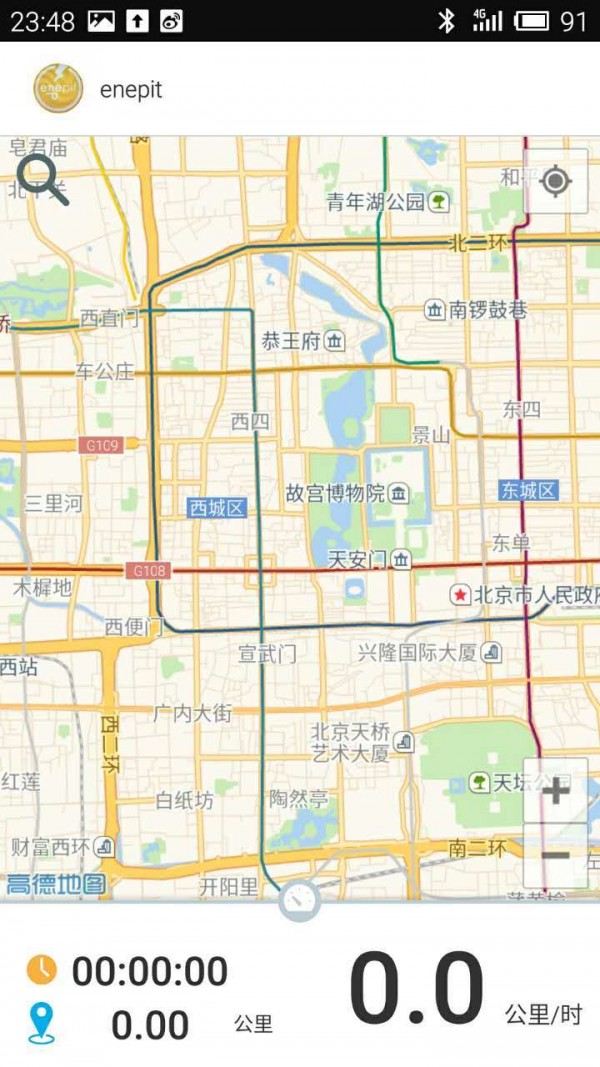This screenshot has width=600, height=1067.
Task: Zoom out with the minus button
Action: click(555, 856)
